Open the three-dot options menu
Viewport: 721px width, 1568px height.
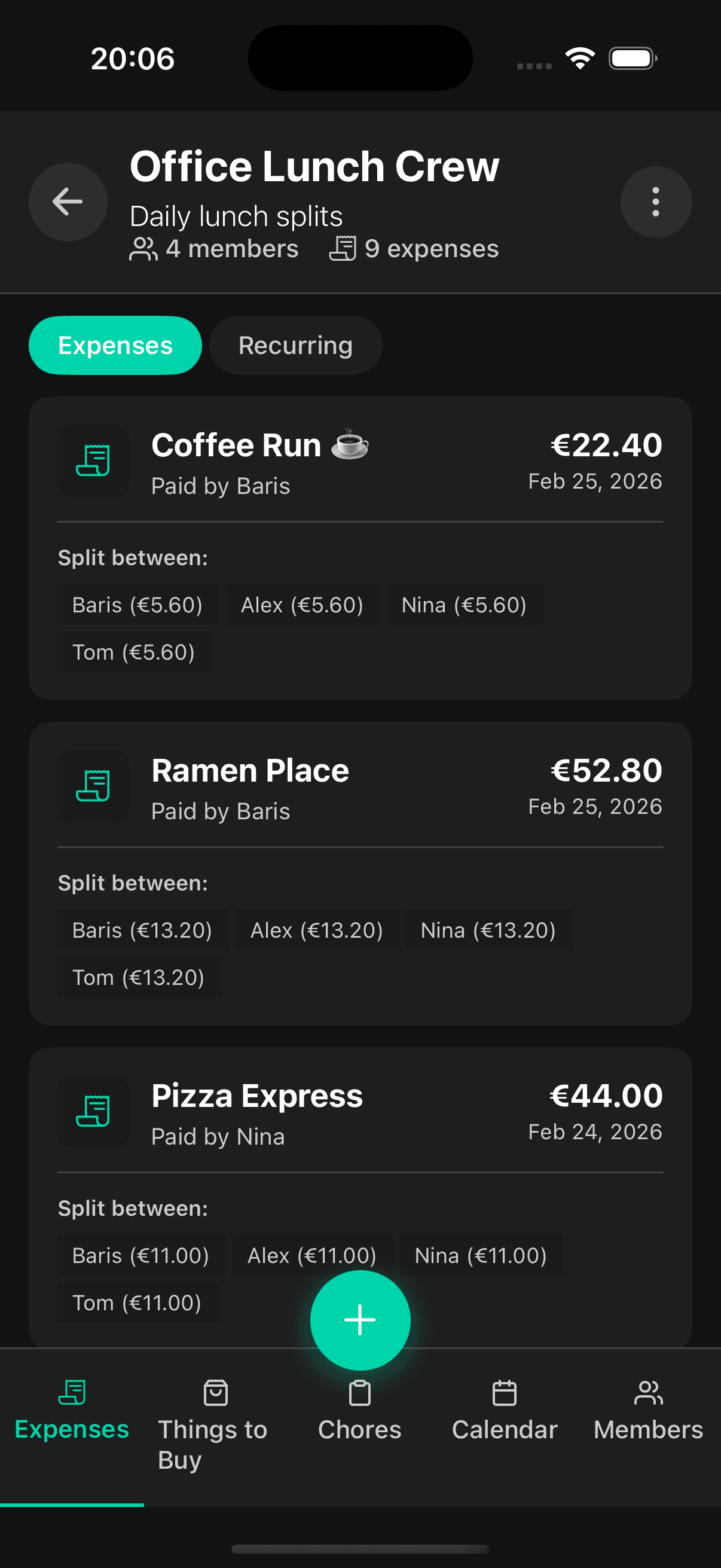click(x=655, y=202)
